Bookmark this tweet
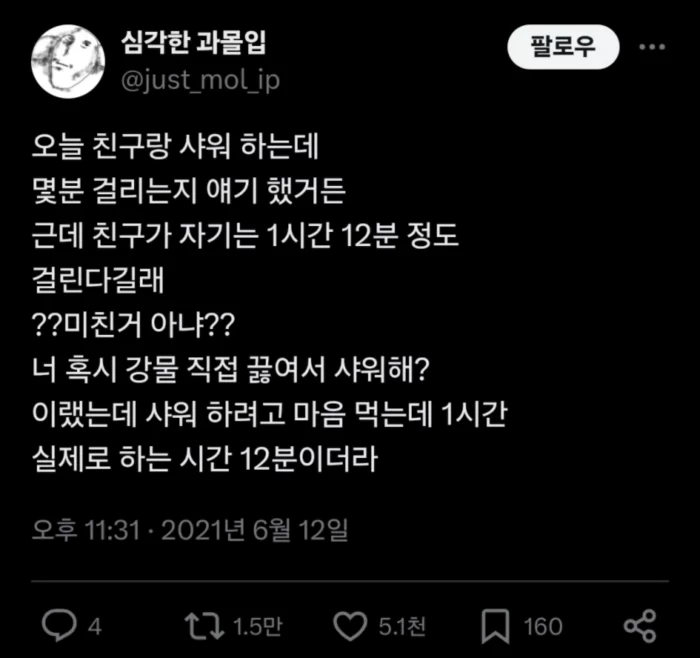 [x=495, y=627]
